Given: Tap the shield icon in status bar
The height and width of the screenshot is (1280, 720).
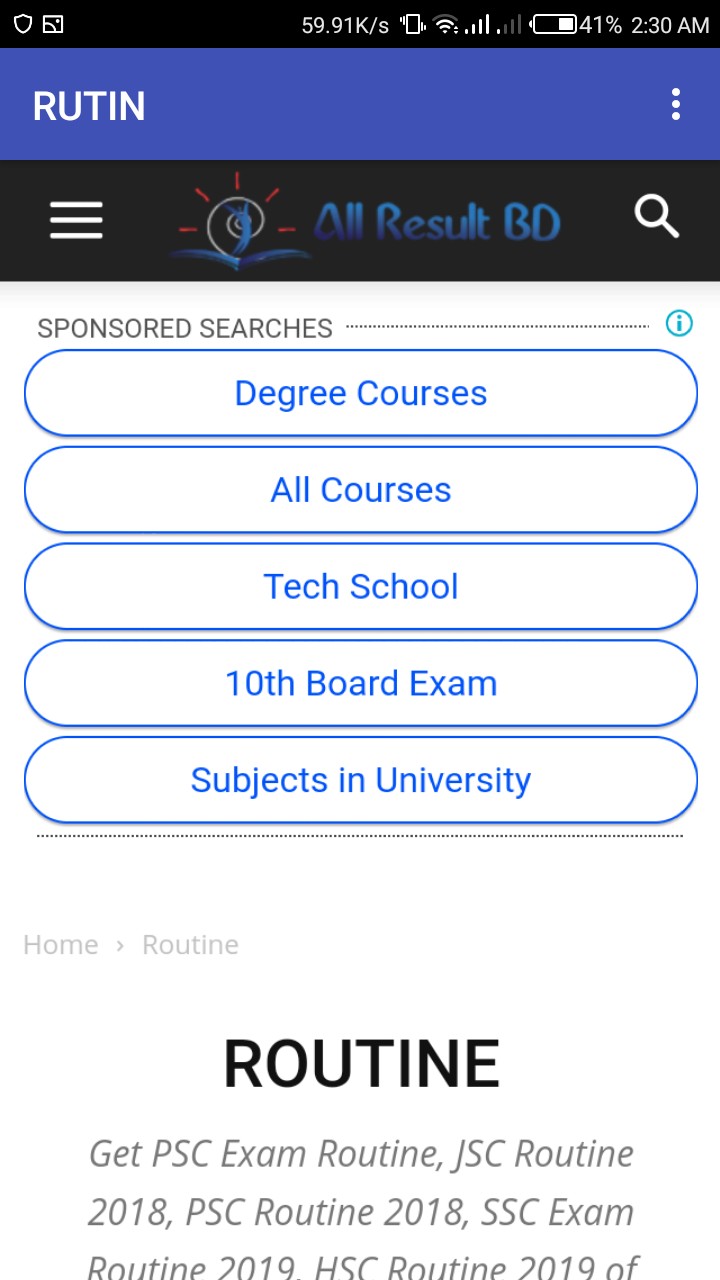Looking at the screenshot, I should click(22, 24).
